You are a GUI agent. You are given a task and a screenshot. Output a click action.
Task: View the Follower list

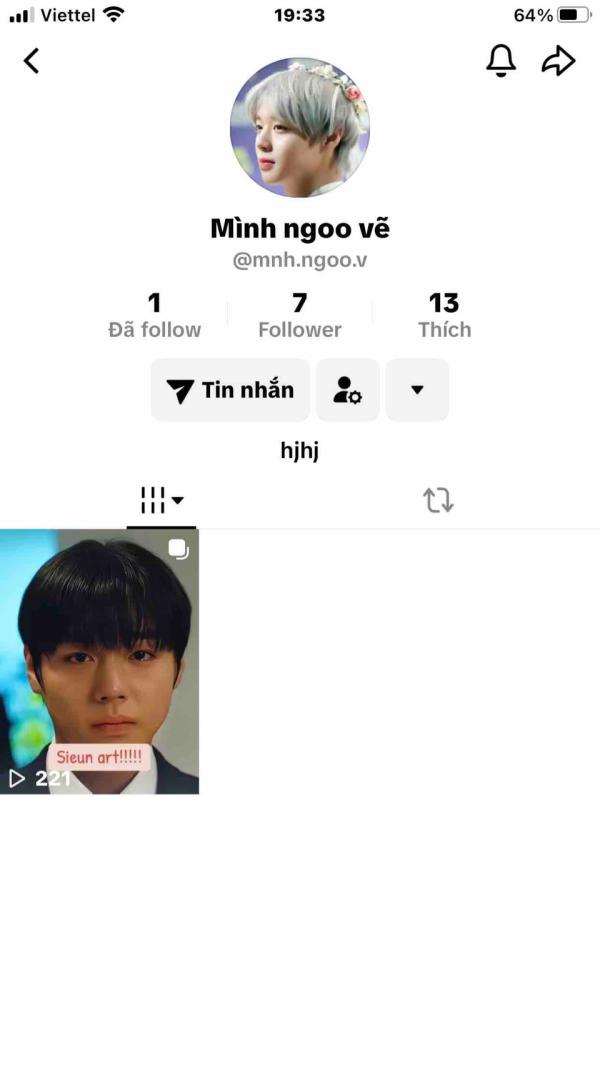pyautogui.click(x=299, y=315)
